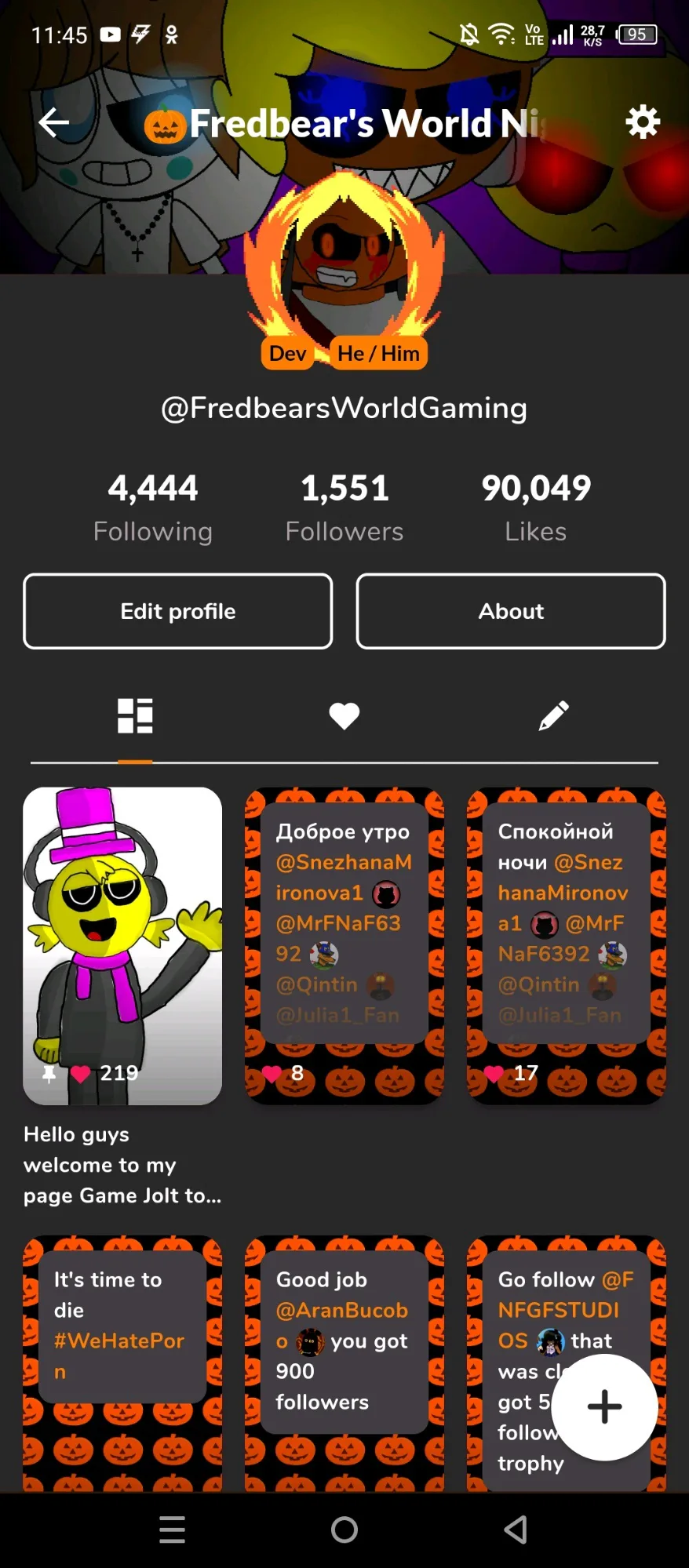Open the Доброе утро post

pyautogui.click(x=344, y=945)
